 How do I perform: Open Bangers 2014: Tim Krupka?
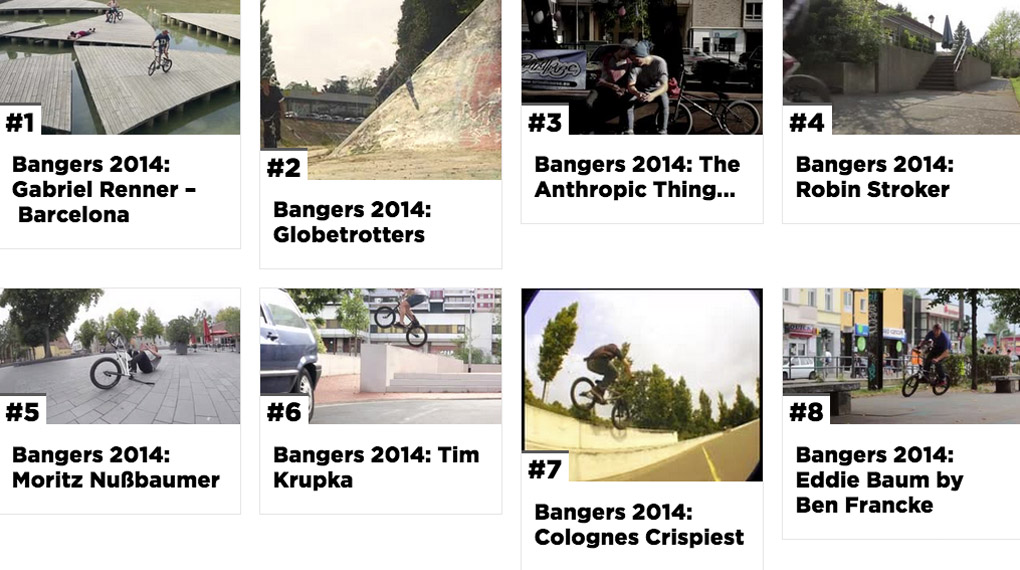click(x=376, y=468)
